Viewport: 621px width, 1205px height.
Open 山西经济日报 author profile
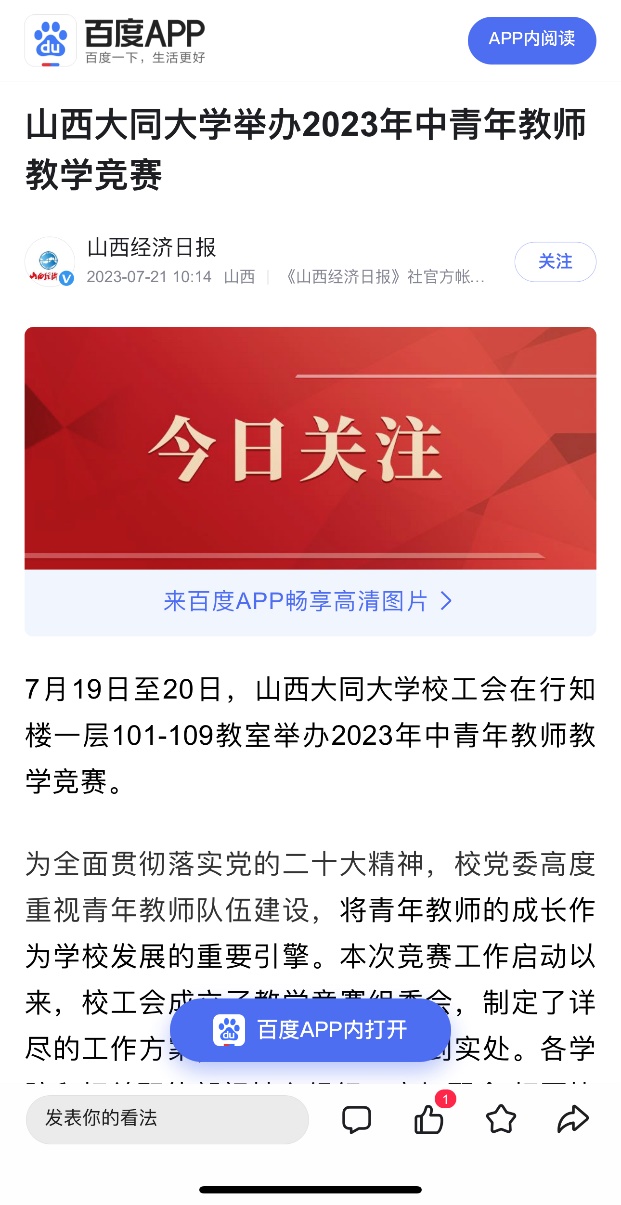152,247
